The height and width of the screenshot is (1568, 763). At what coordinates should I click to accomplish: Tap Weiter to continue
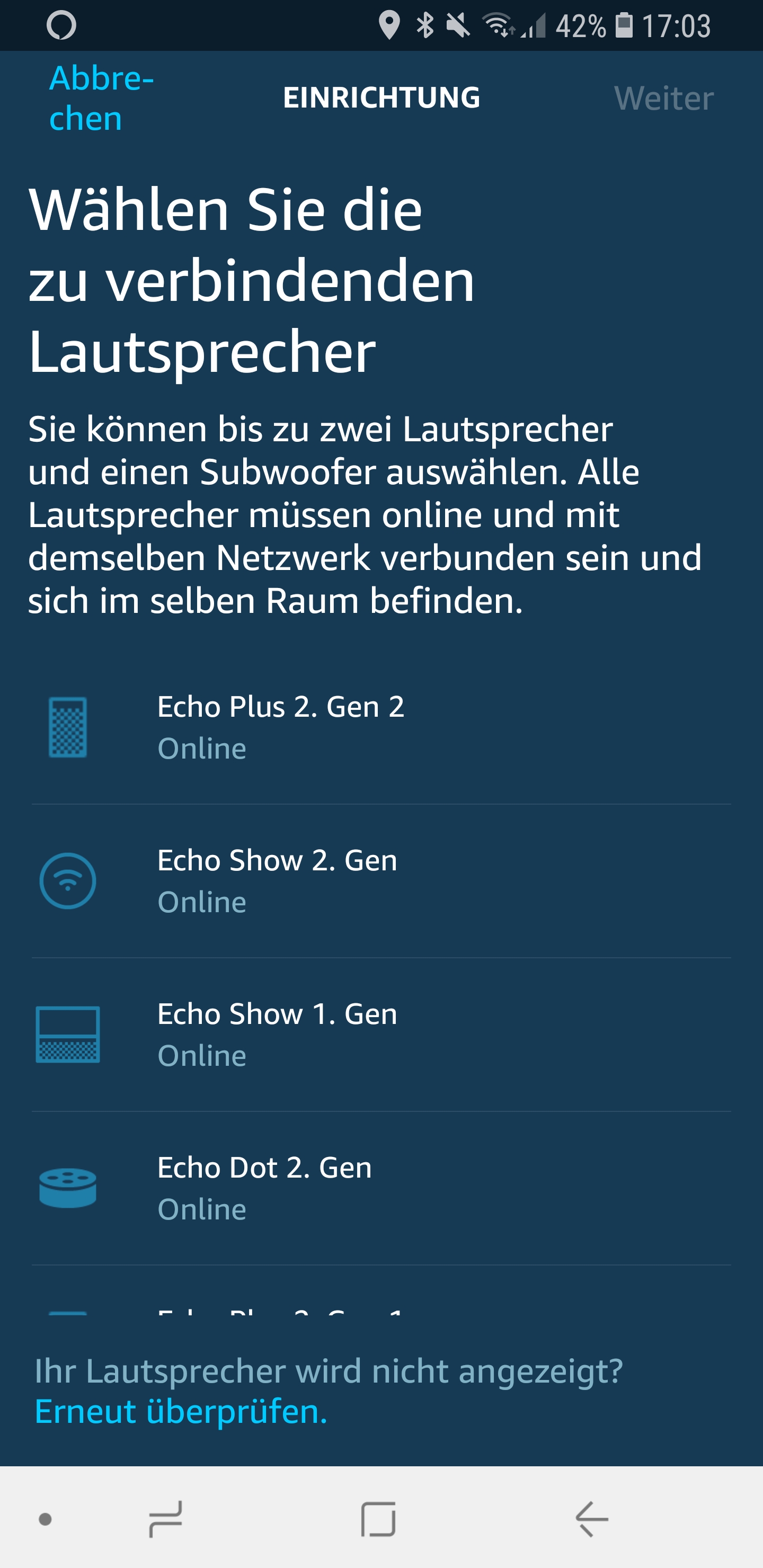pos(663,98)
